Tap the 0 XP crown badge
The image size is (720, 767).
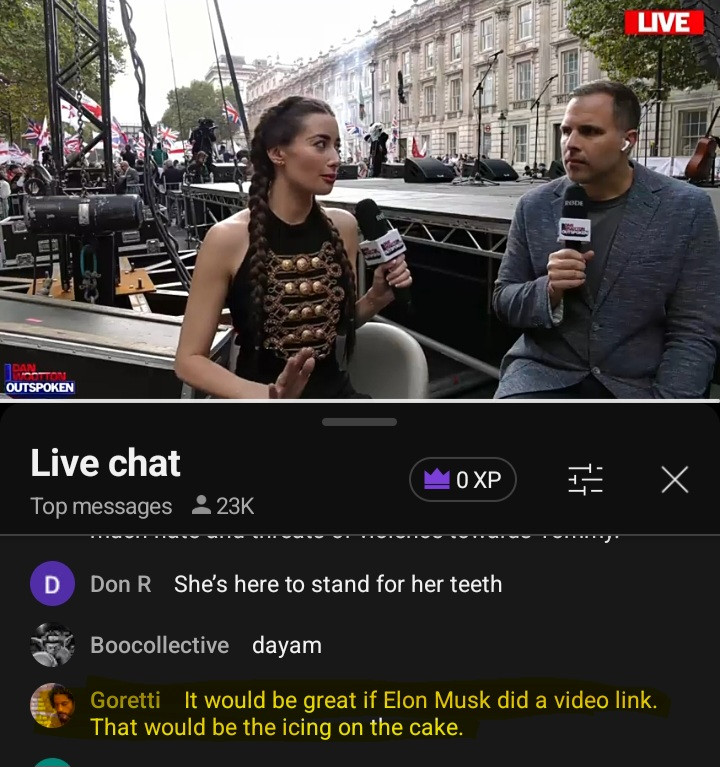click(x=462, y=480)
